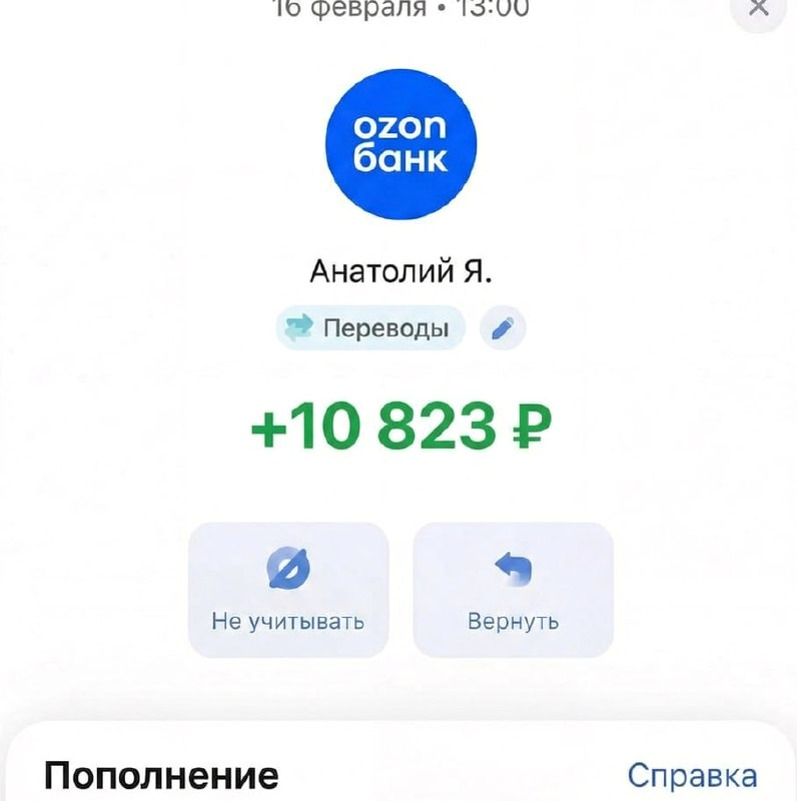
Task: Tap Вернуть to return the transfer
Action: click(513, 590)
